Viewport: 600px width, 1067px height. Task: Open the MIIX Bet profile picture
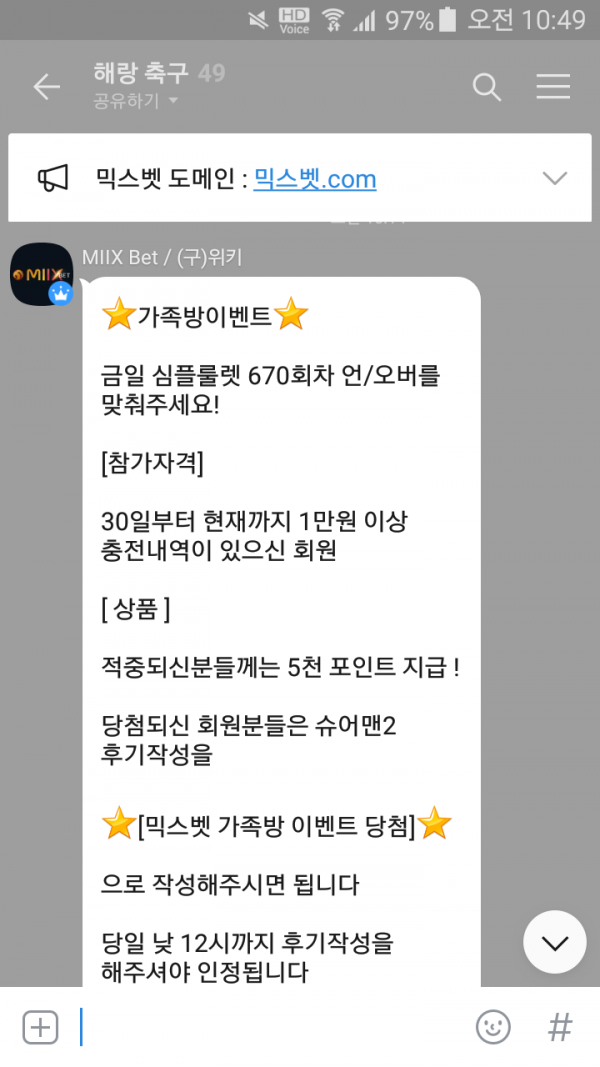pos(41,273)
